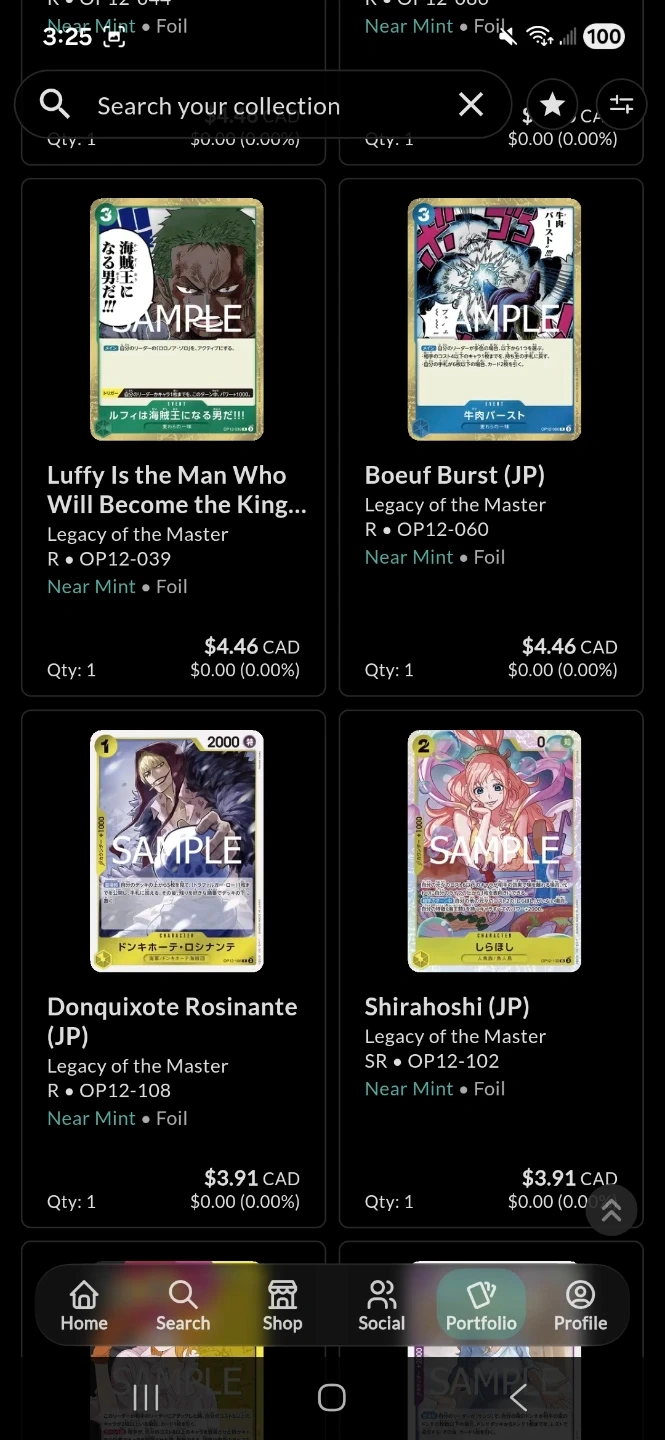Viewport: 665px width, 1440px height.
Task: Select the Portfolio tab
Action: point(481,1306)
